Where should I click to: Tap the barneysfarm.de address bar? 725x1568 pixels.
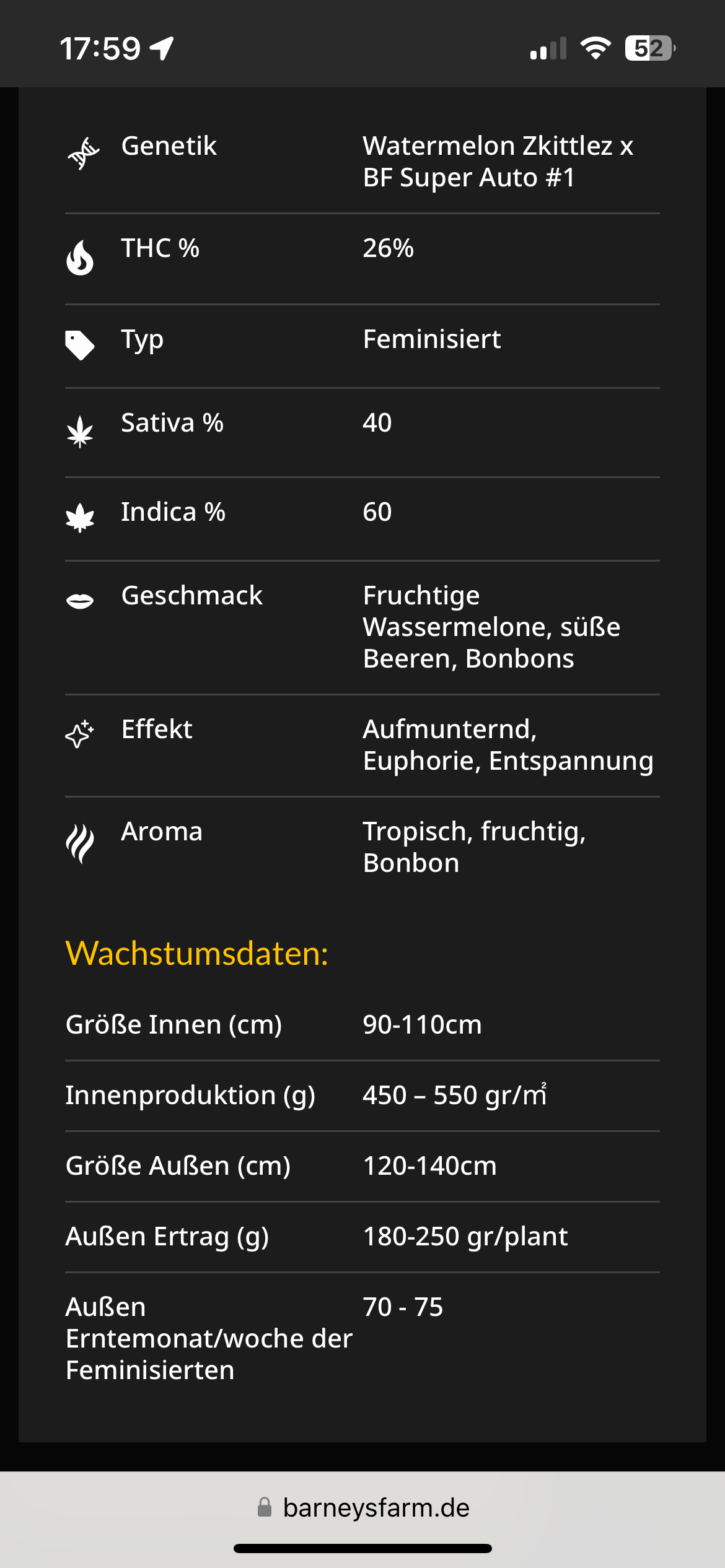(364, 1508)
